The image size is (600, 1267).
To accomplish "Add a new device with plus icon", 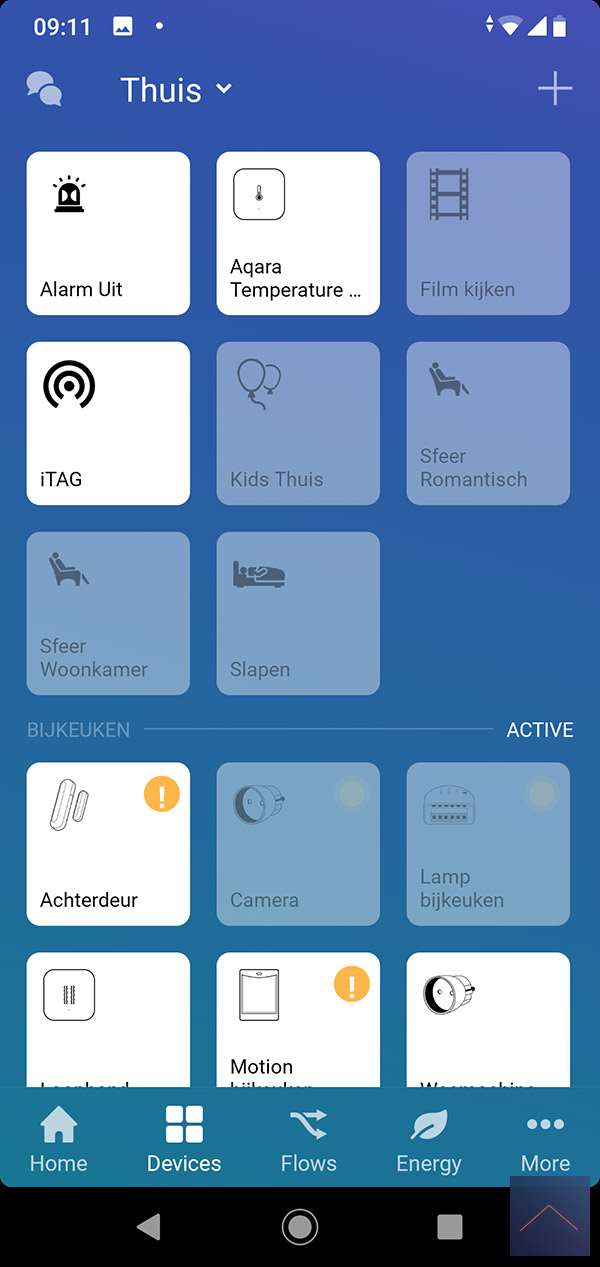I will (555, 89).
